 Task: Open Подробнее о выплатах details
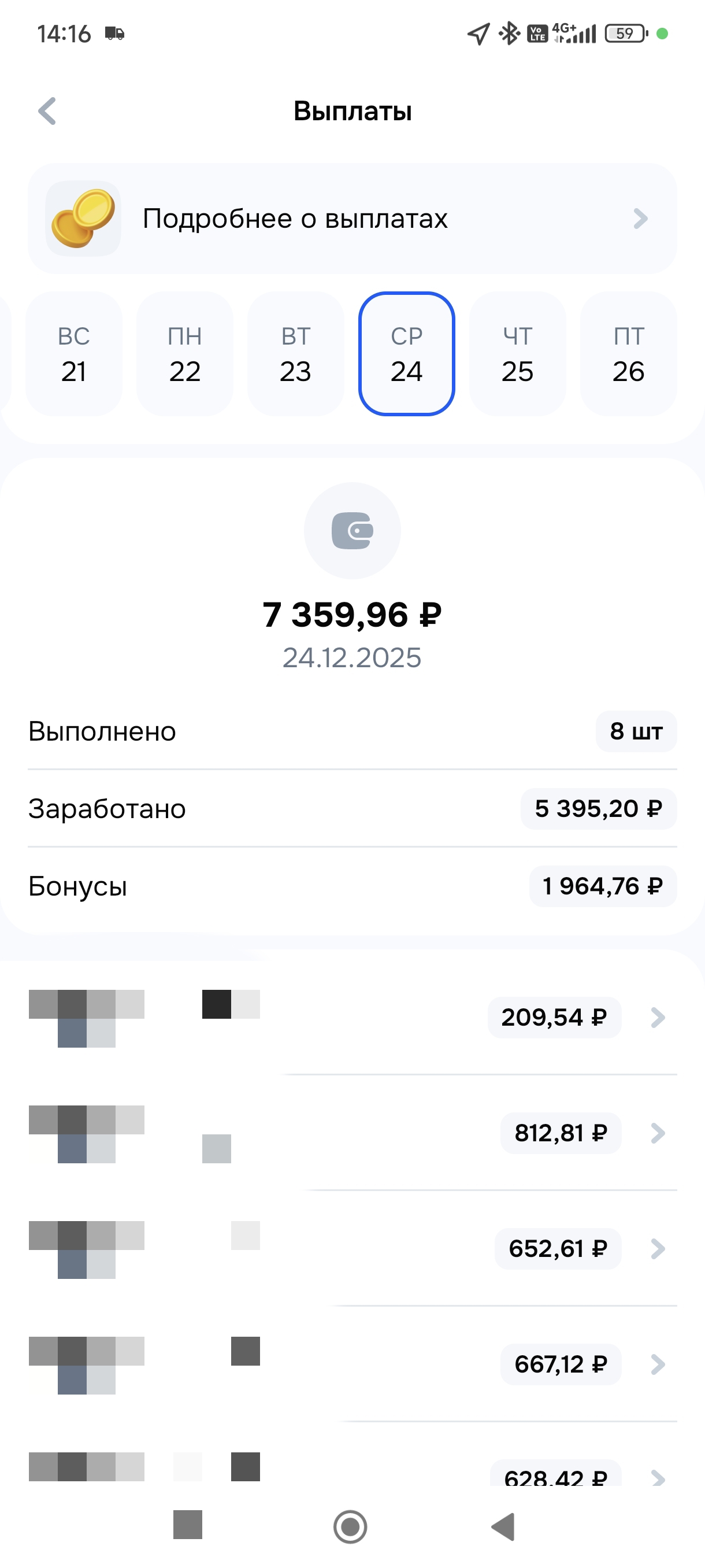coord(352,219)
